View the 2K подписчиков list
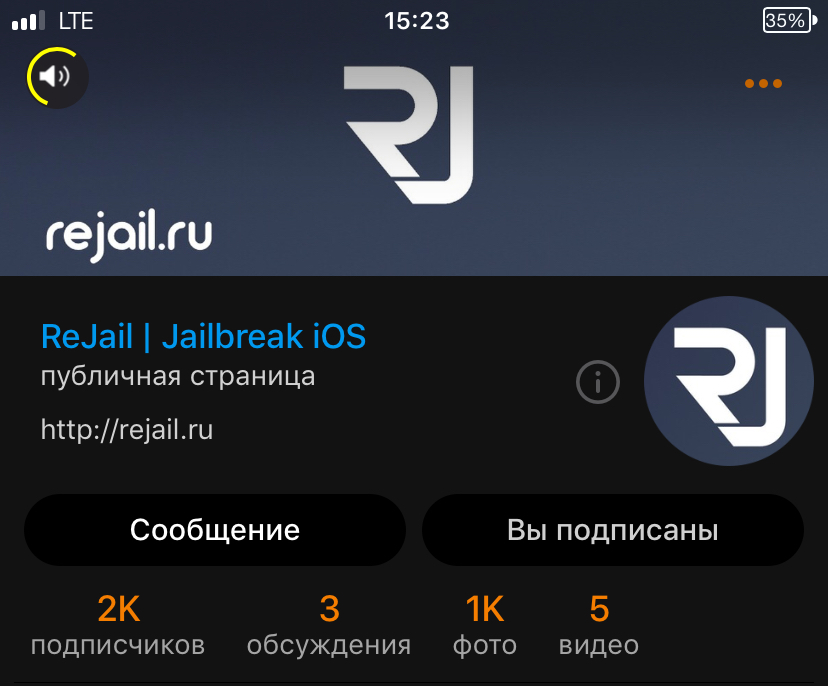This screenshot has height=686, width=828. (x=118, y=626)
